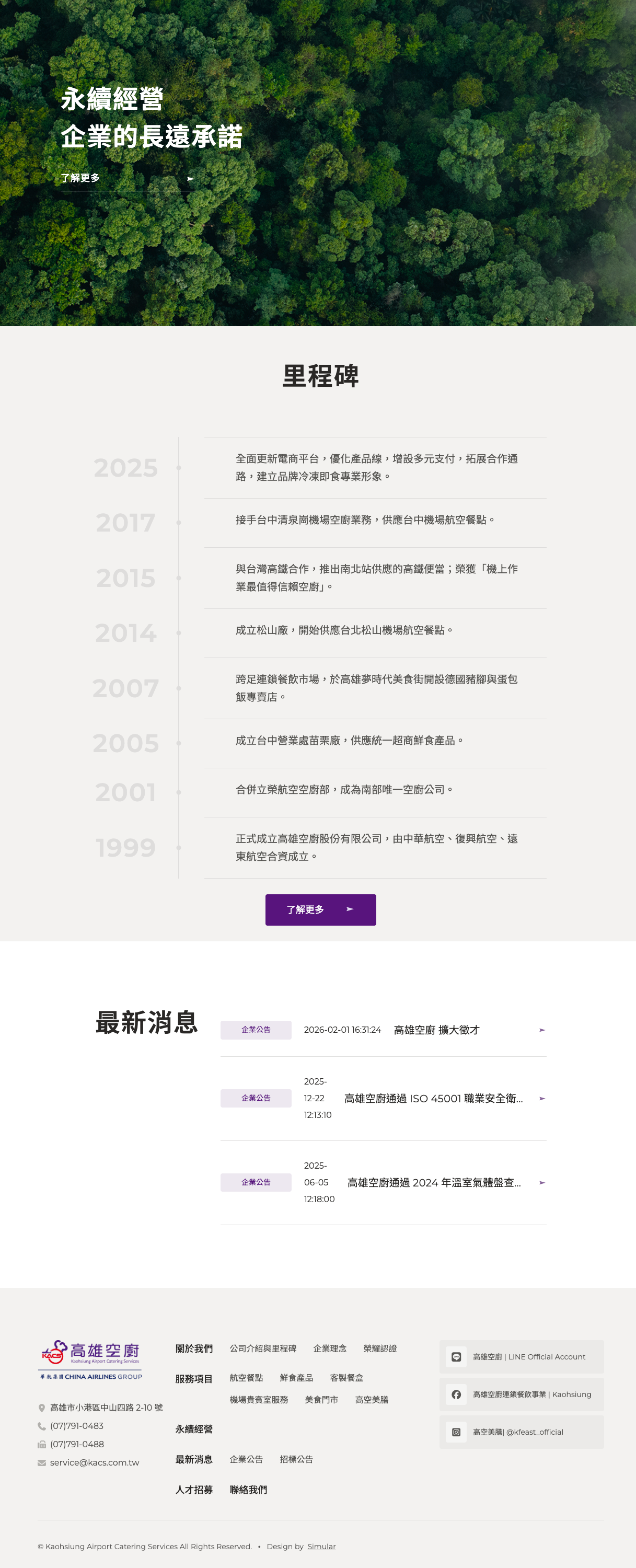Open 聯絡我們 contact page
Screen dimensions: 636x1568
click(248, 1490)
